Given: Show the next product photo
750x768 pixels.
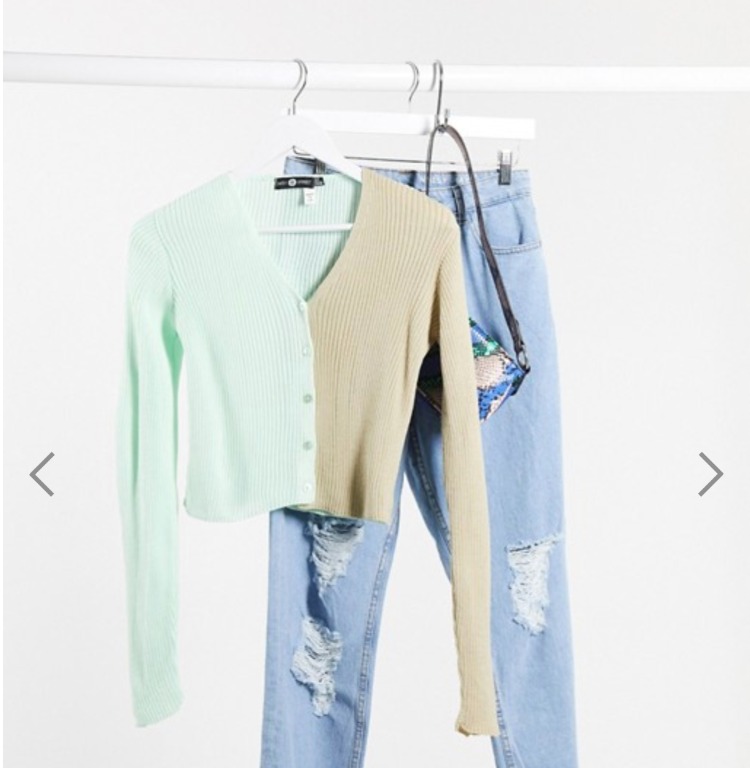Looking at the screenshot, I should (710, 474).
